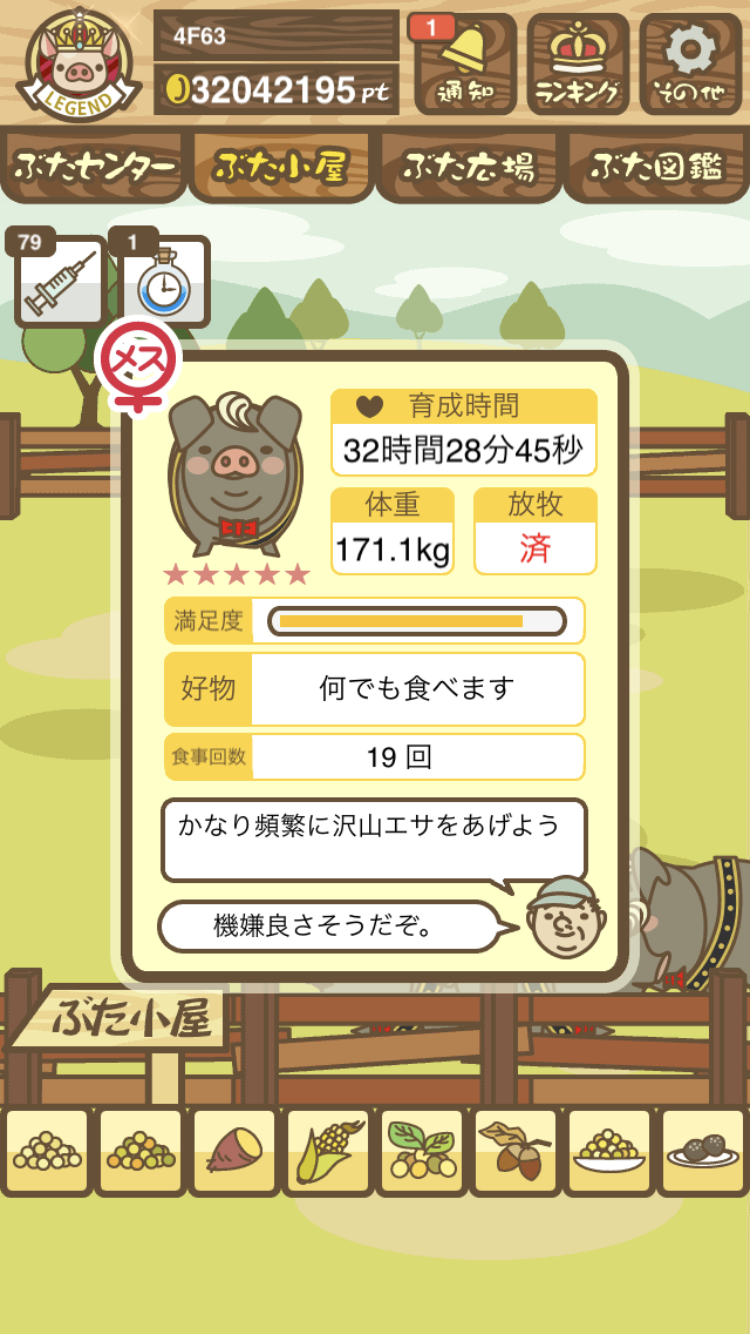This screenshot has width=750, height=1334.
Task: Feed the plate of dark truffles
Action: point(702,1151)
